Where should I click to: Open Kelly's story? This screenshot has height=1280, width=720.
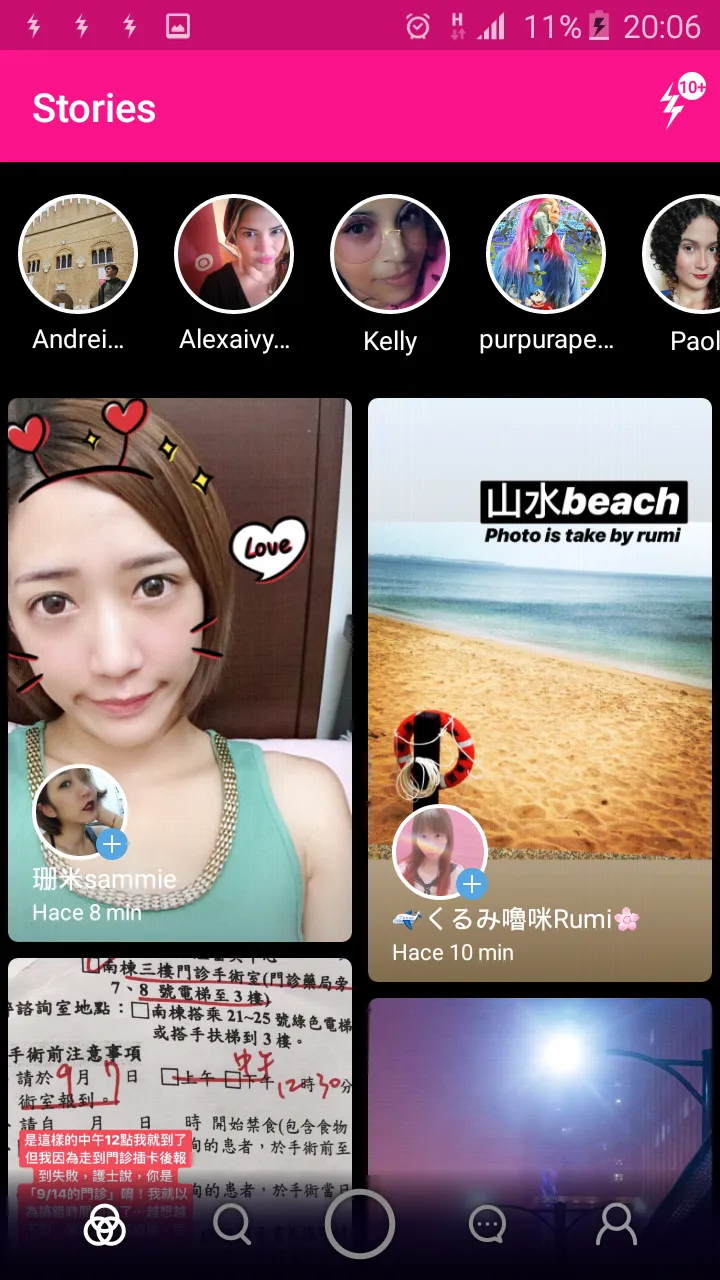pos(390,254)
